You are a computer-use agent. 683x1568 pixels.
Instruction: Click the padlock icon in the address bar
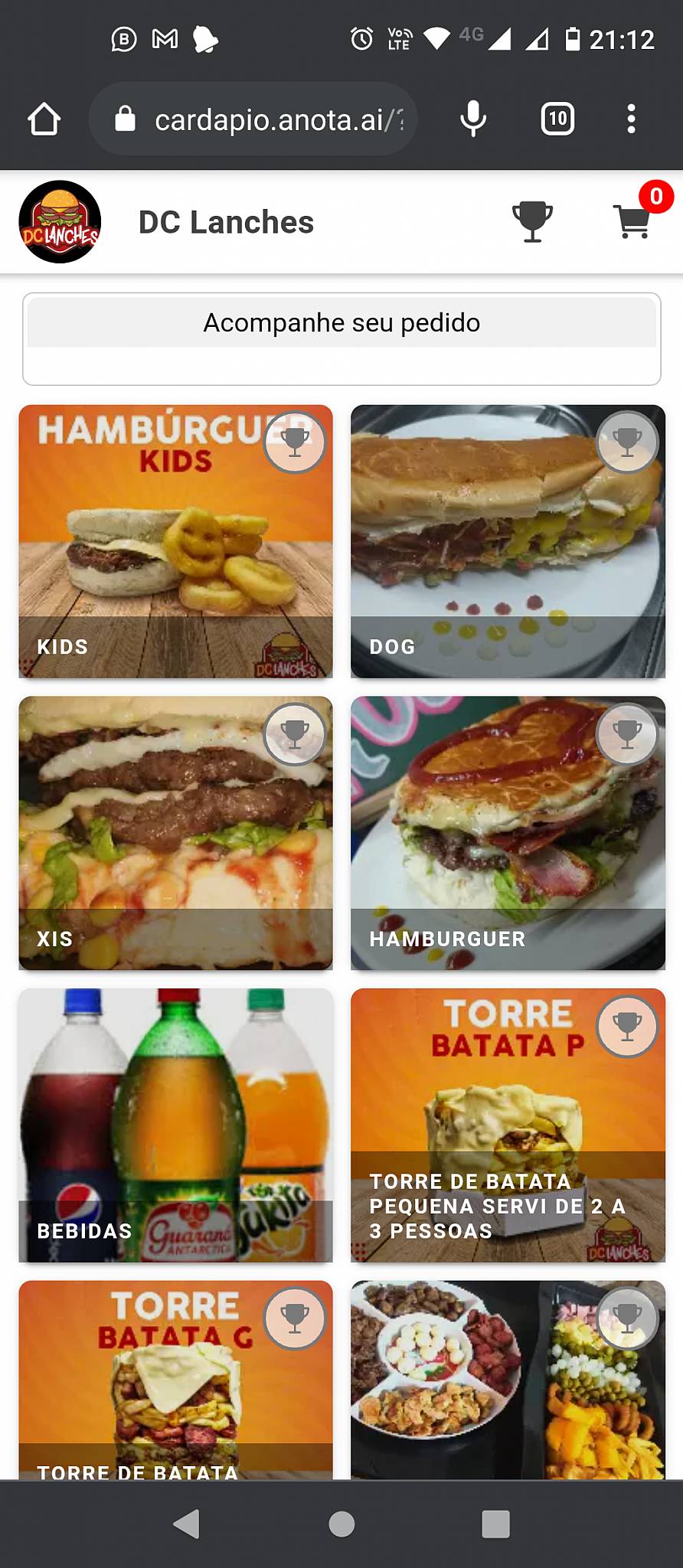click(x=125, y=118)
